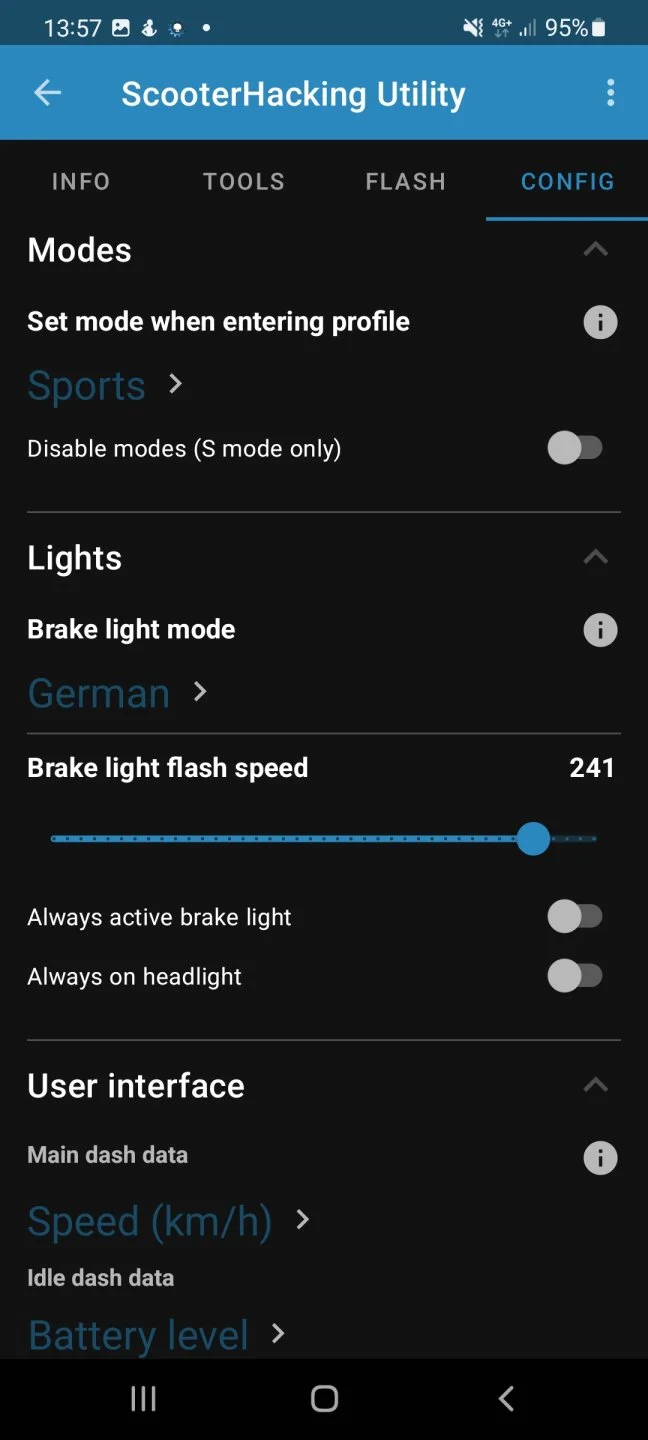Show info about Main dash data
Image resolution: width=648 pixels, height=1440 pixels.
(600, 1158)
